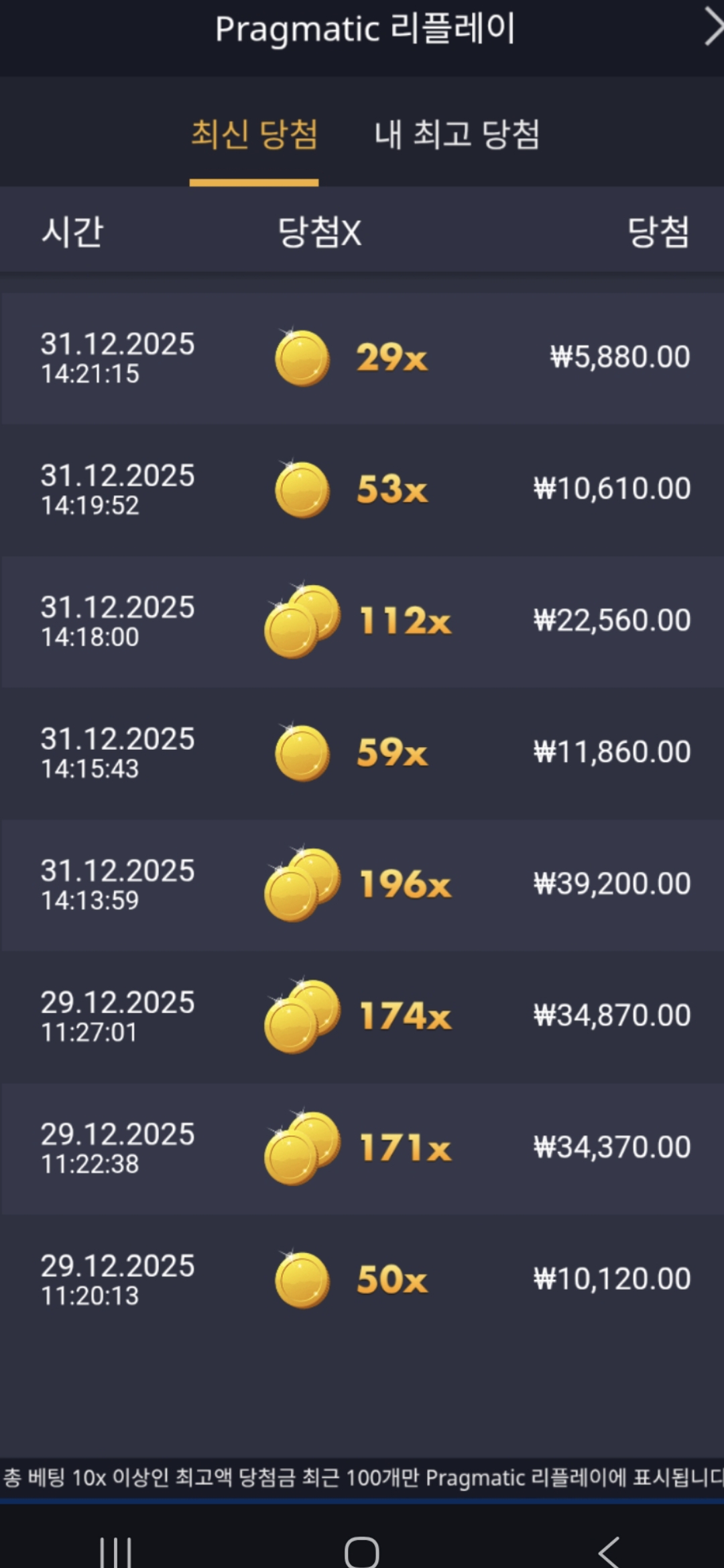
Task: Open the 171x replay from 11:22:38
Action: (x=362, y=1148)
